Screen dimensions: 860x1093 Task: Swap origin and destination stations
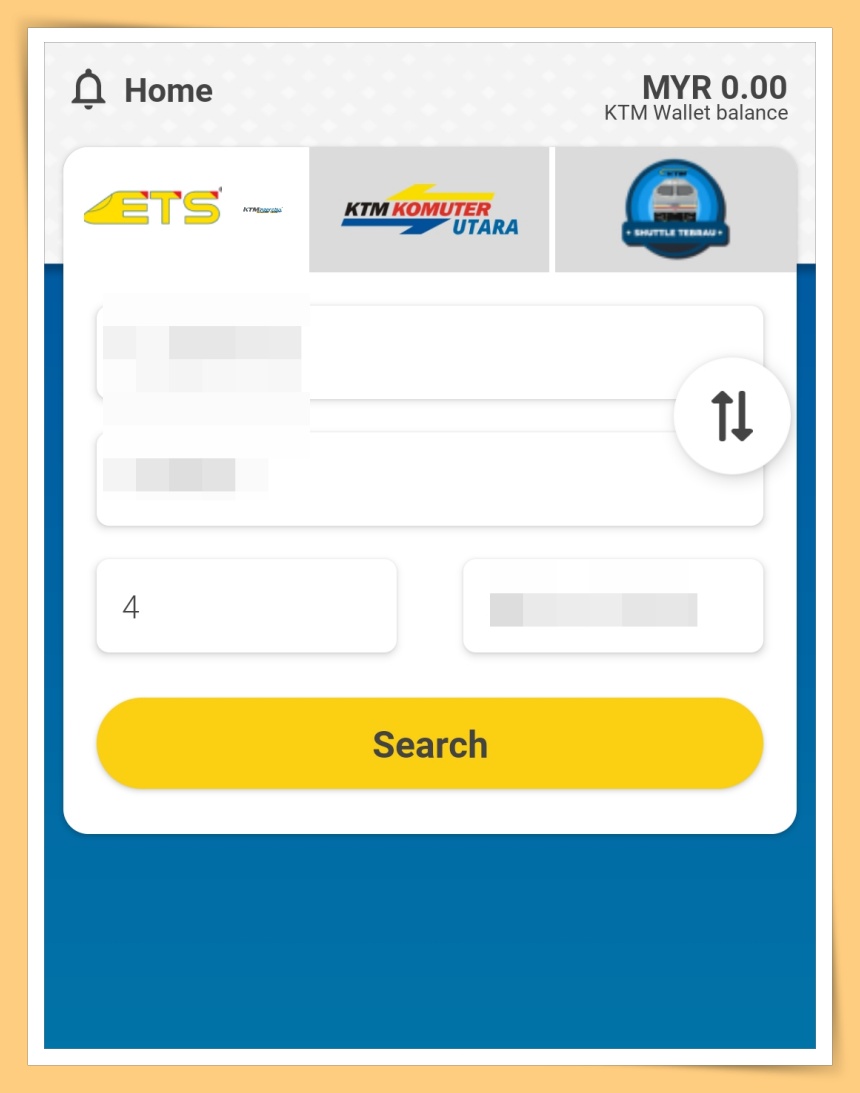732,416
